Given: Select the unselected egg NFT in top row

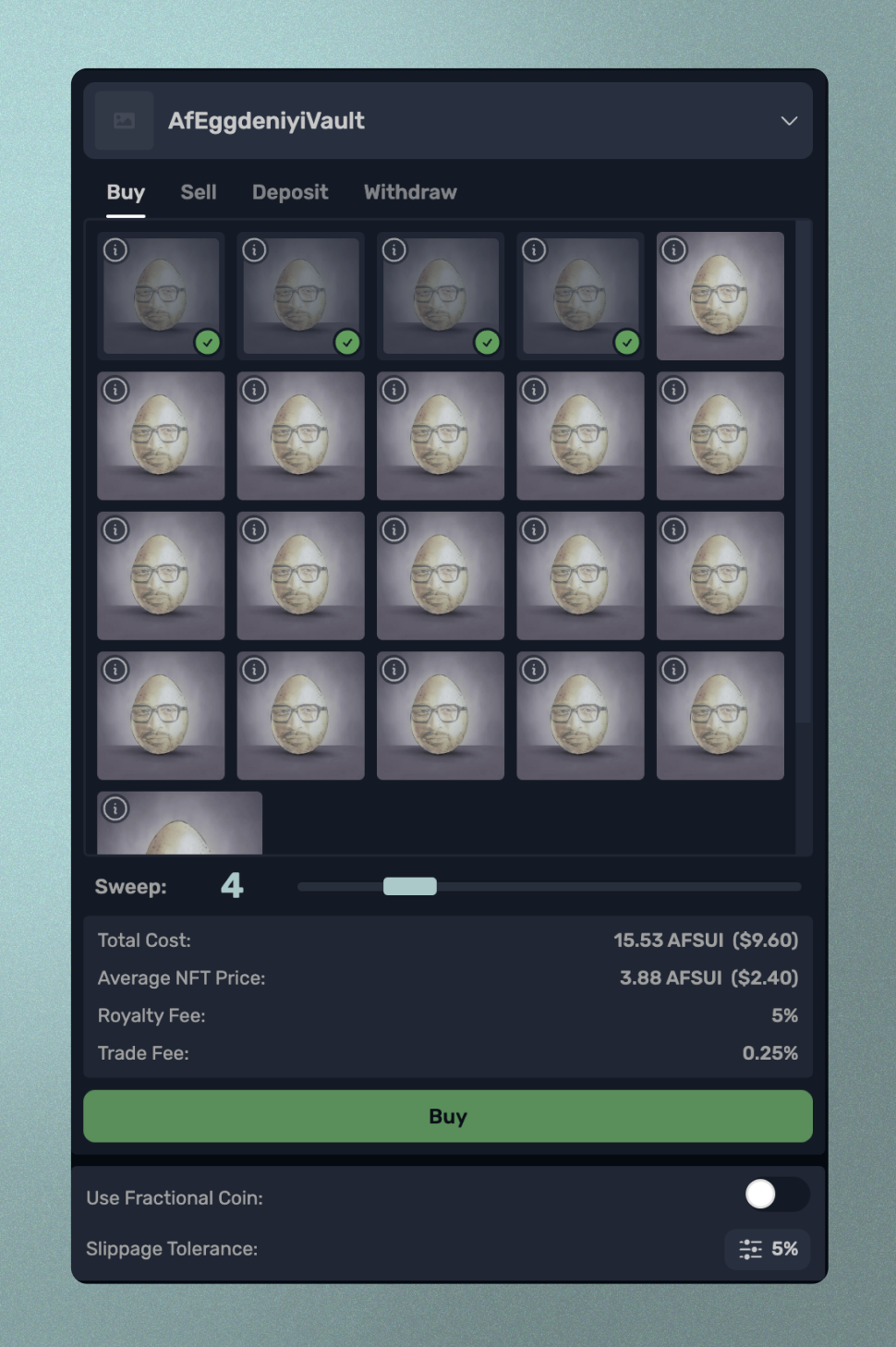Looking at the screenshot, I should coord(720,296).
